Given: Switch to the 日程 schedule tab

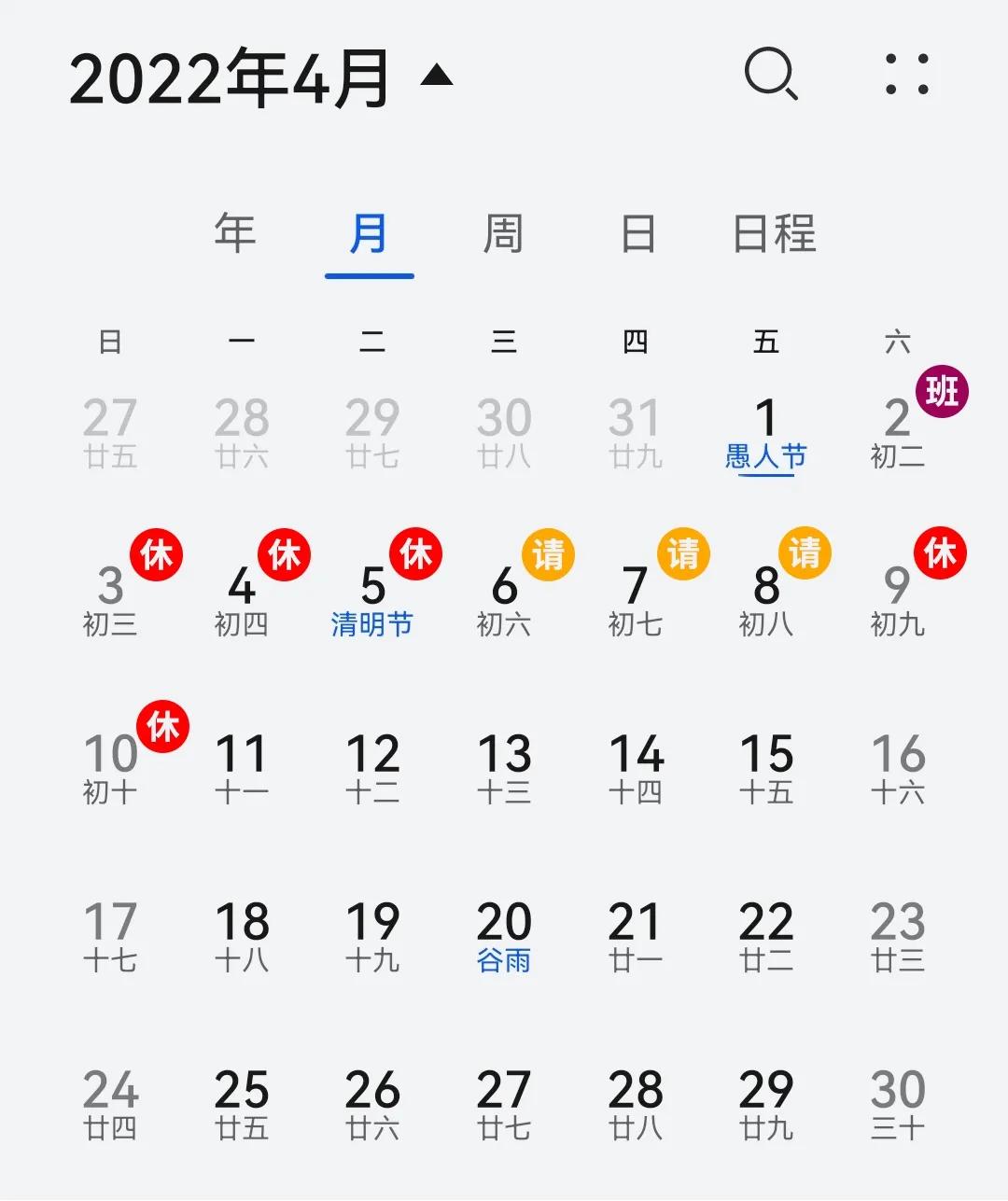Looking at the screenshot, I should point(774,233).
